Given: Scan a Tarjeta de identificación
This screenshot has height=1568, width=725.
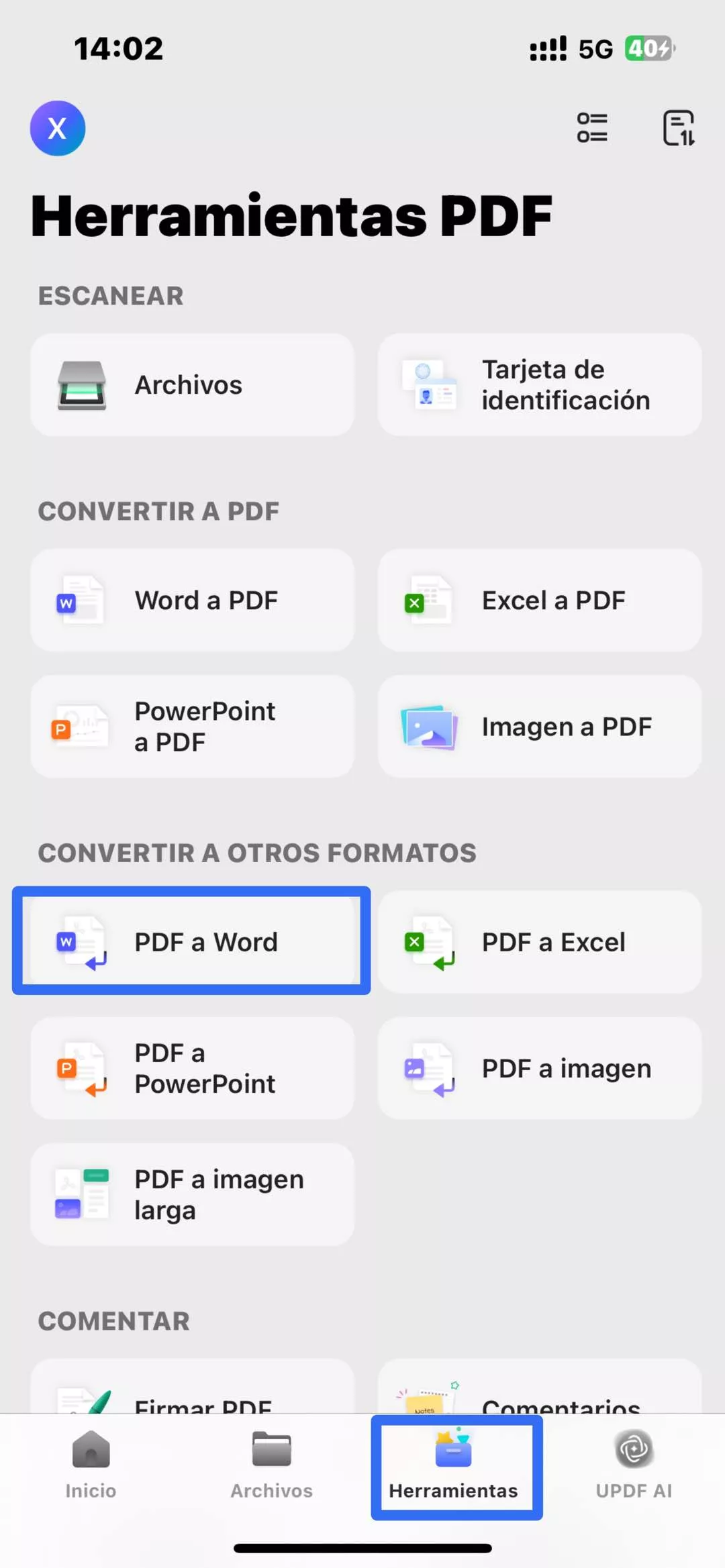Looking at the screenshot, I should click(539, 385).
